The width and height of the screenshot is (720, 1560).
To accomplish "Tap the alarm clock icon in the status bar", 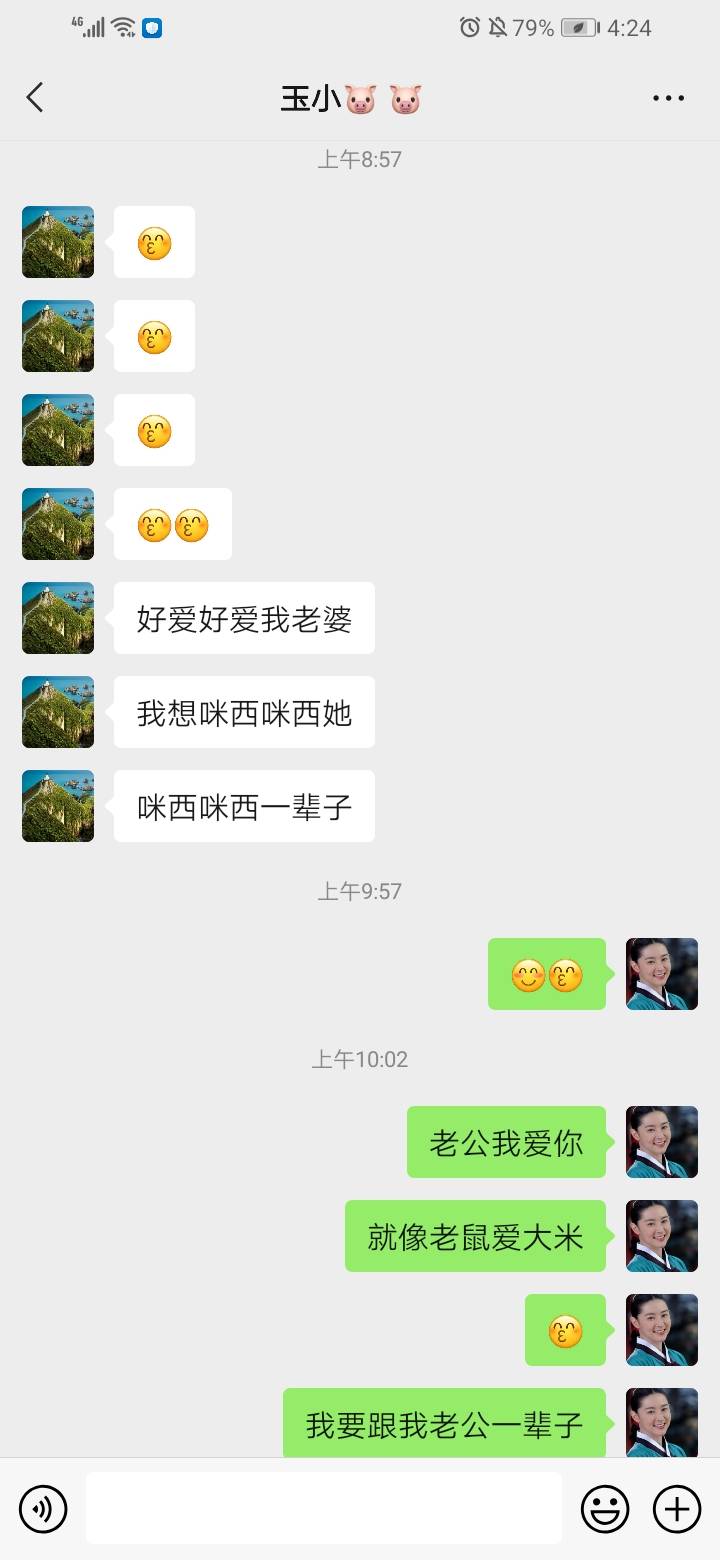I will (x=470, y=27).
